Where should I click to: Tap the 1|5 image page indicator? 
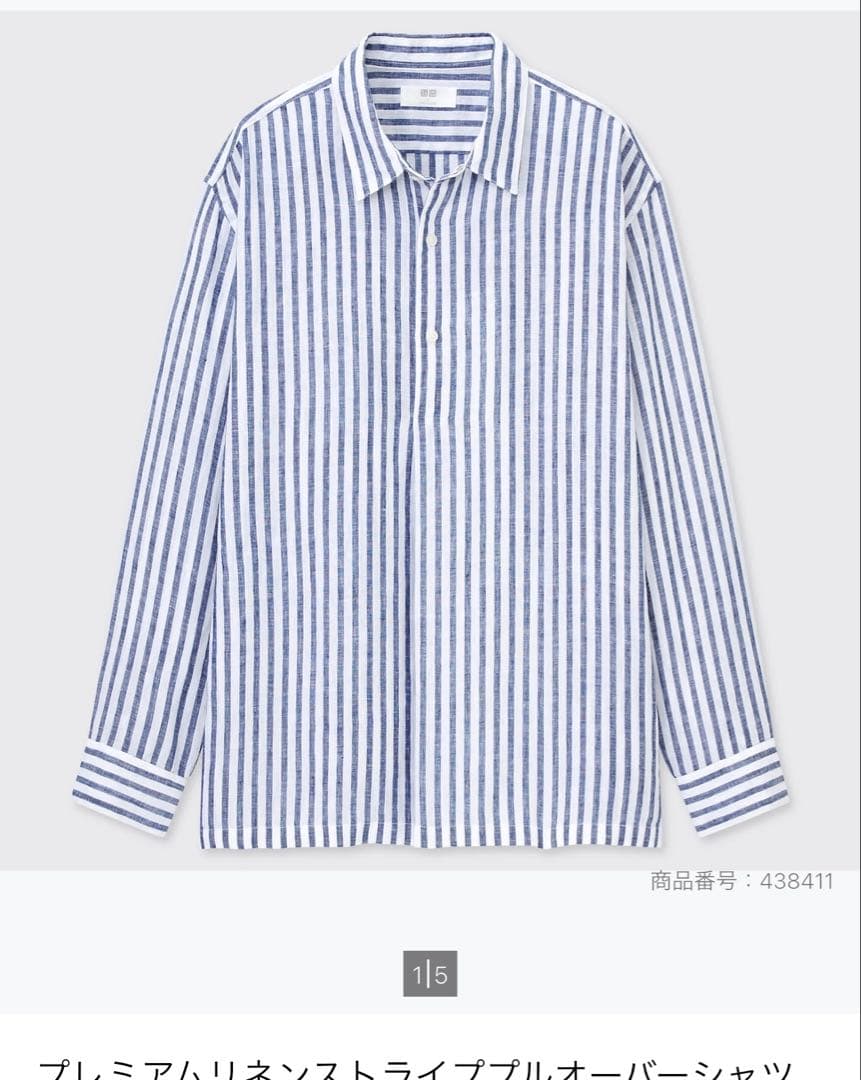click(x=430, y=974)
